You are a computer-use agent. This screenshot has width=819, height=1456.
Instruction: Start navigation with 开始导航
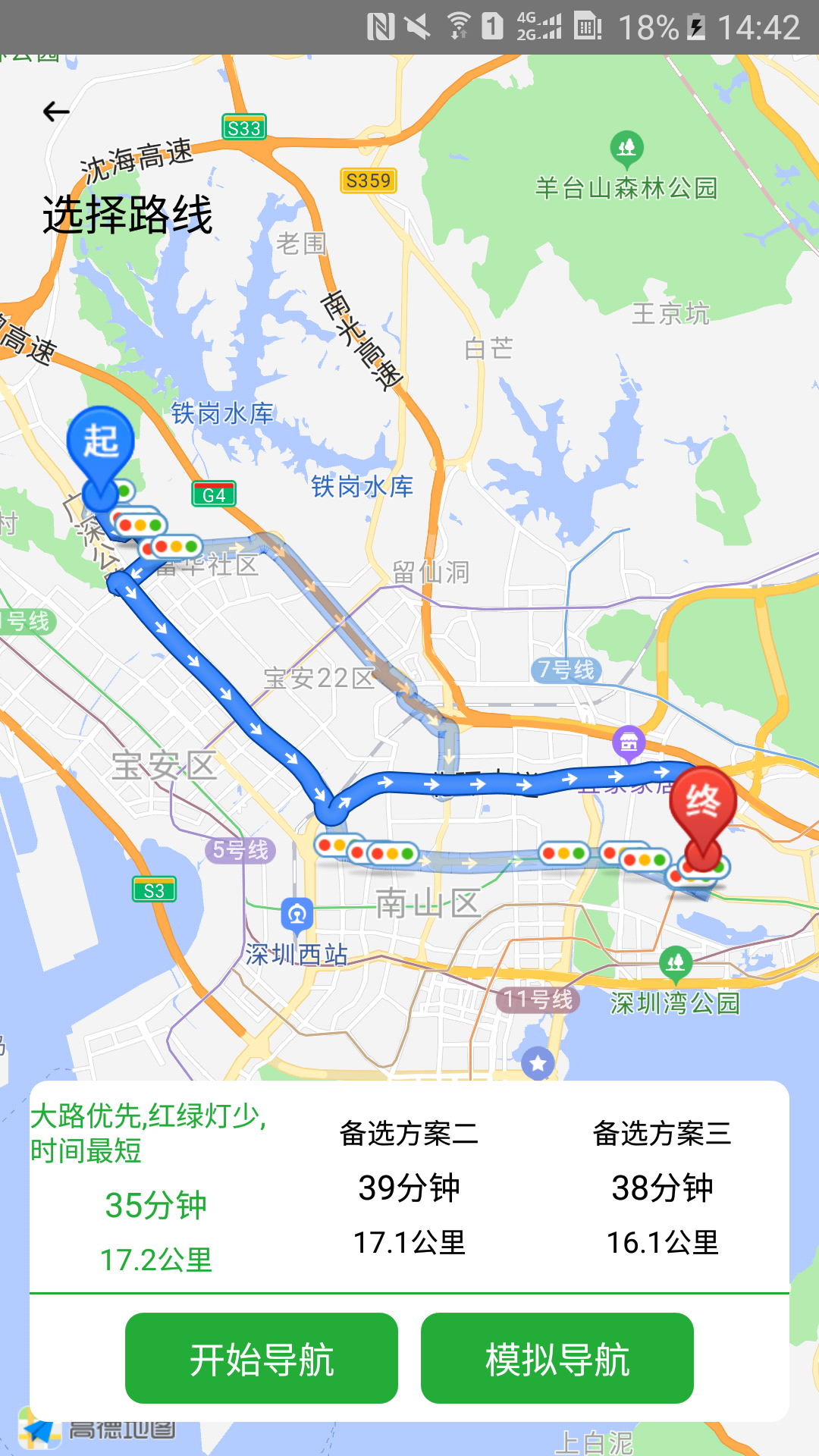point(261,1358)
